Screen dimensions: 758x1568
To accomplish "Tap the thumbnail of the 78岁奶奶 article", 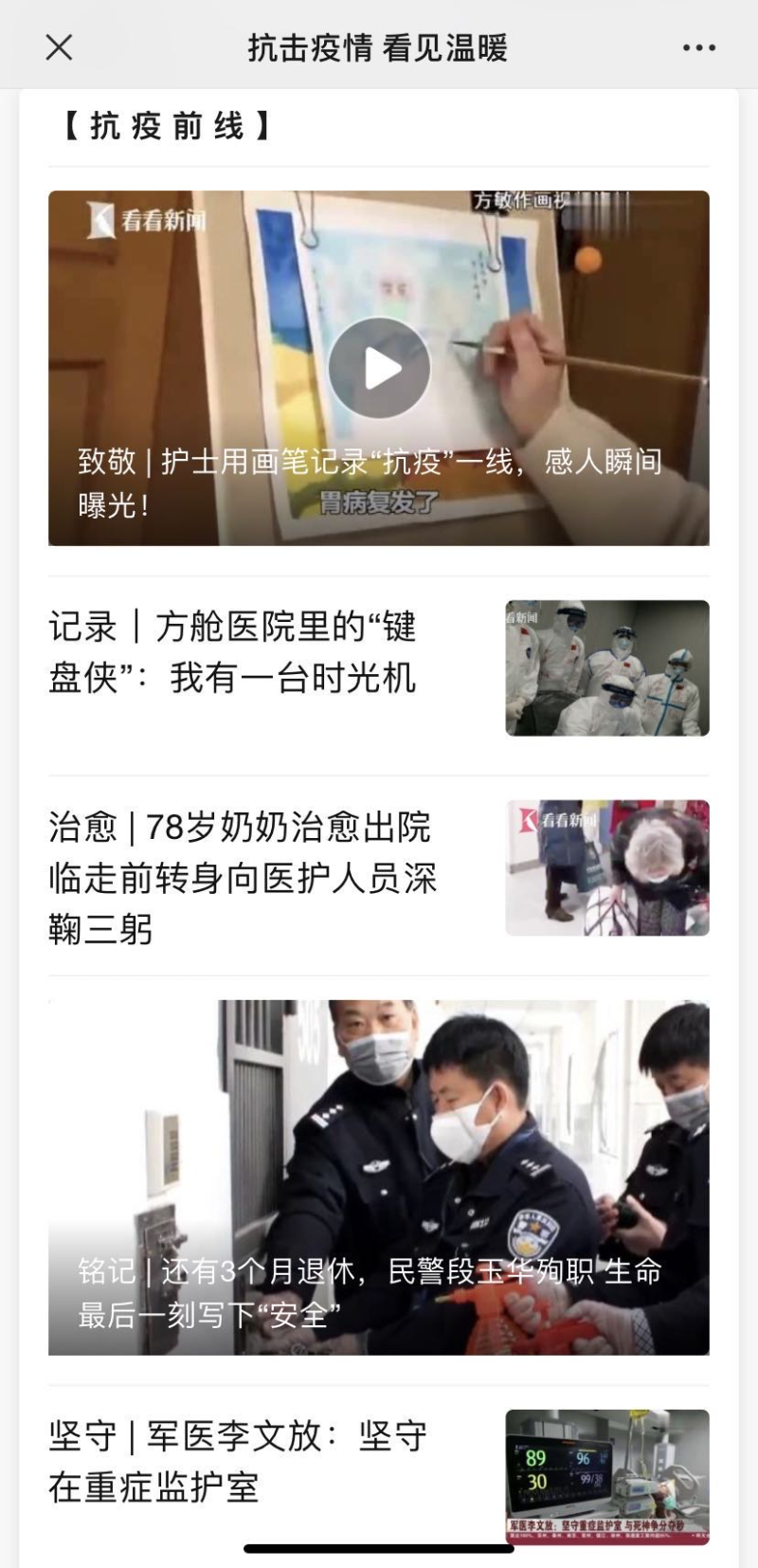I will (x=606, y=867).
